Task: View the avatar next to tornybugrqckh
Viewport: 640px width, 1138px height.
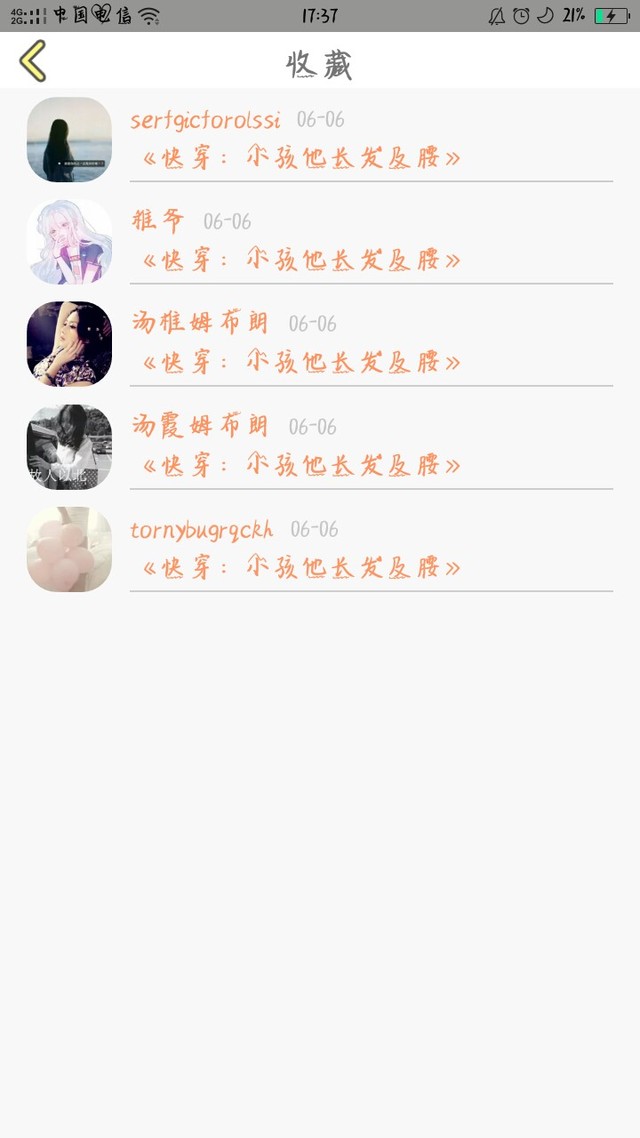Action: 70,549
